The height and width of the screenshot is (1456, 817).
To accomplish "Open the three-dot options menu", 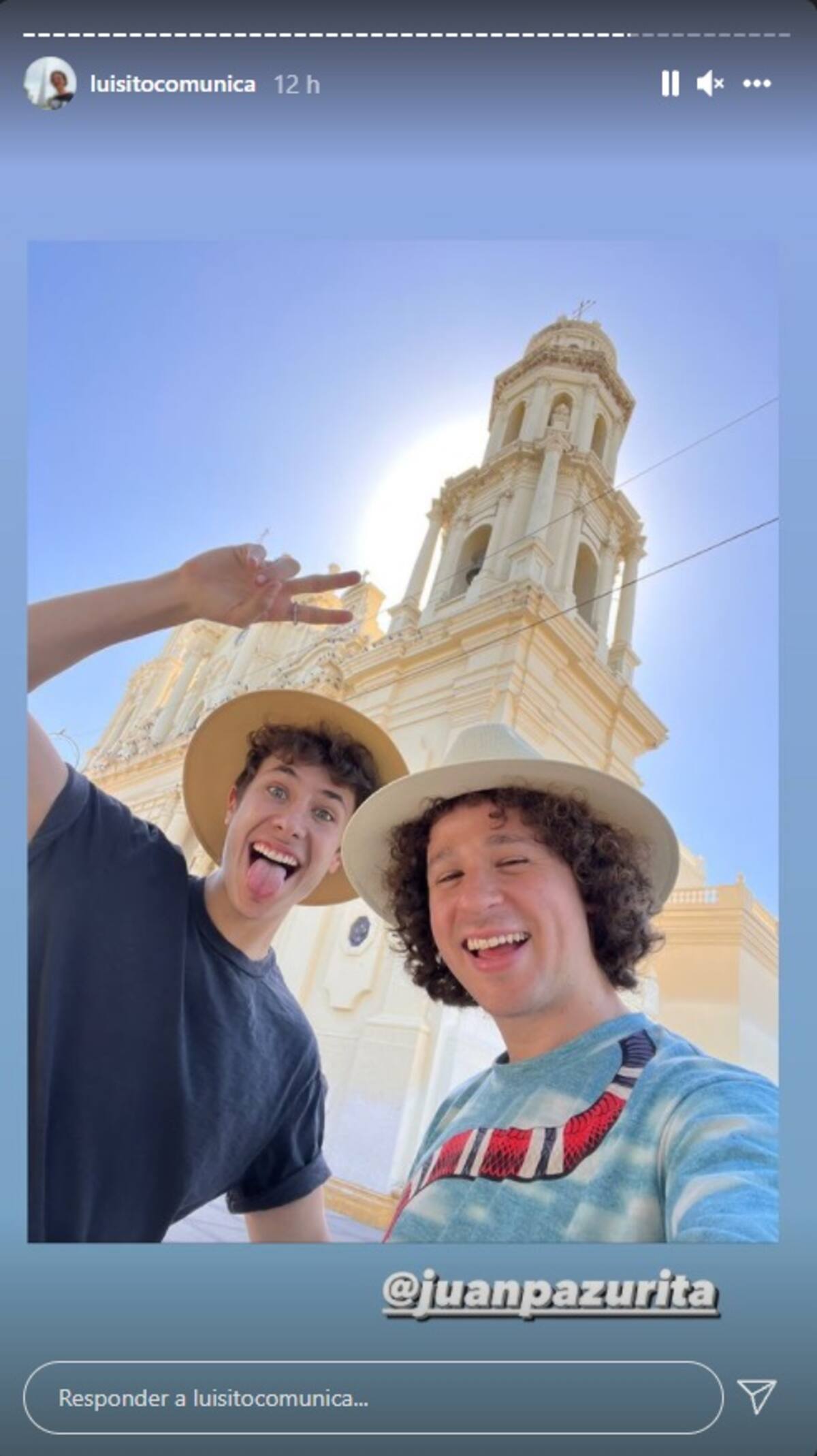I will (x=756, y=84).
